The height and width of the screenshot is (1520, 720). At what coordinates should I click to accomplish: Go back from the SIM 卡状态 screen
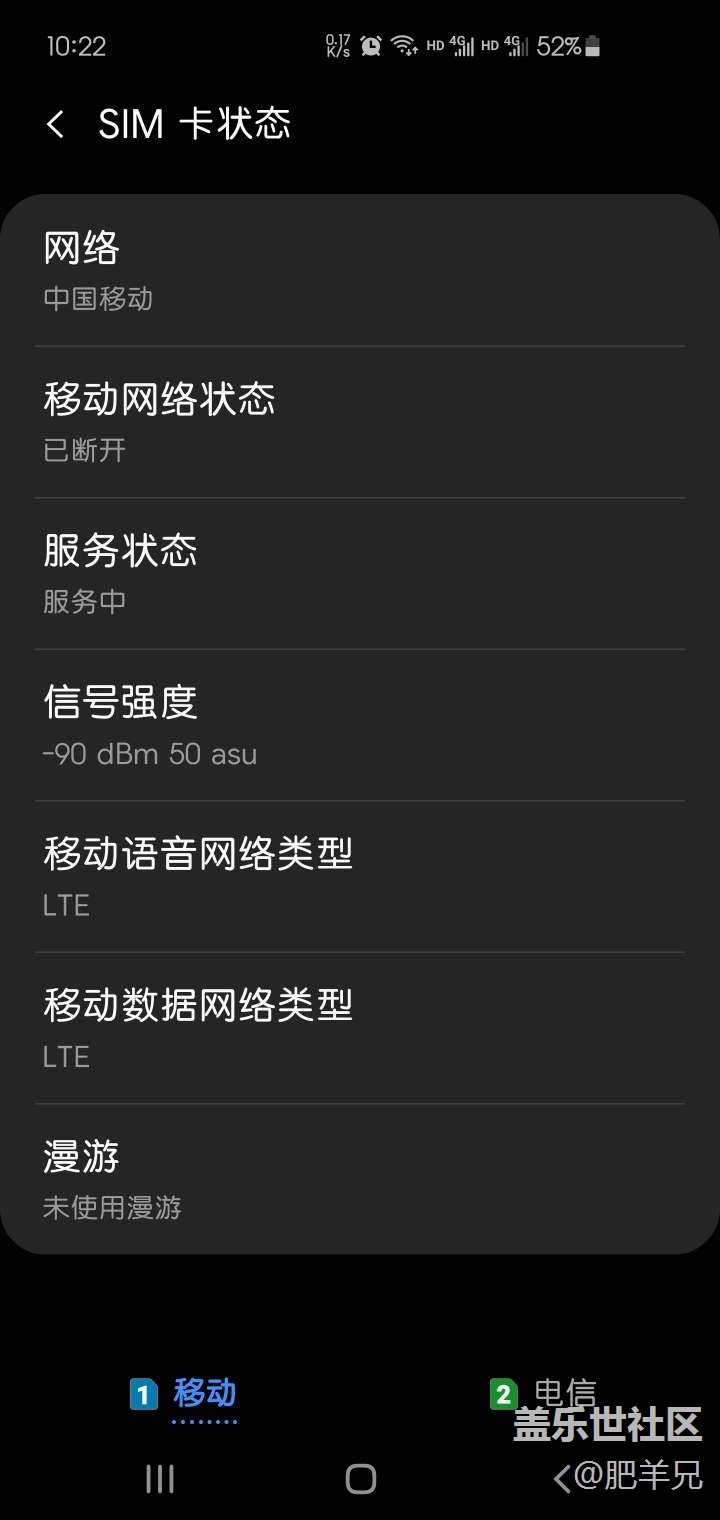point(56,125)
